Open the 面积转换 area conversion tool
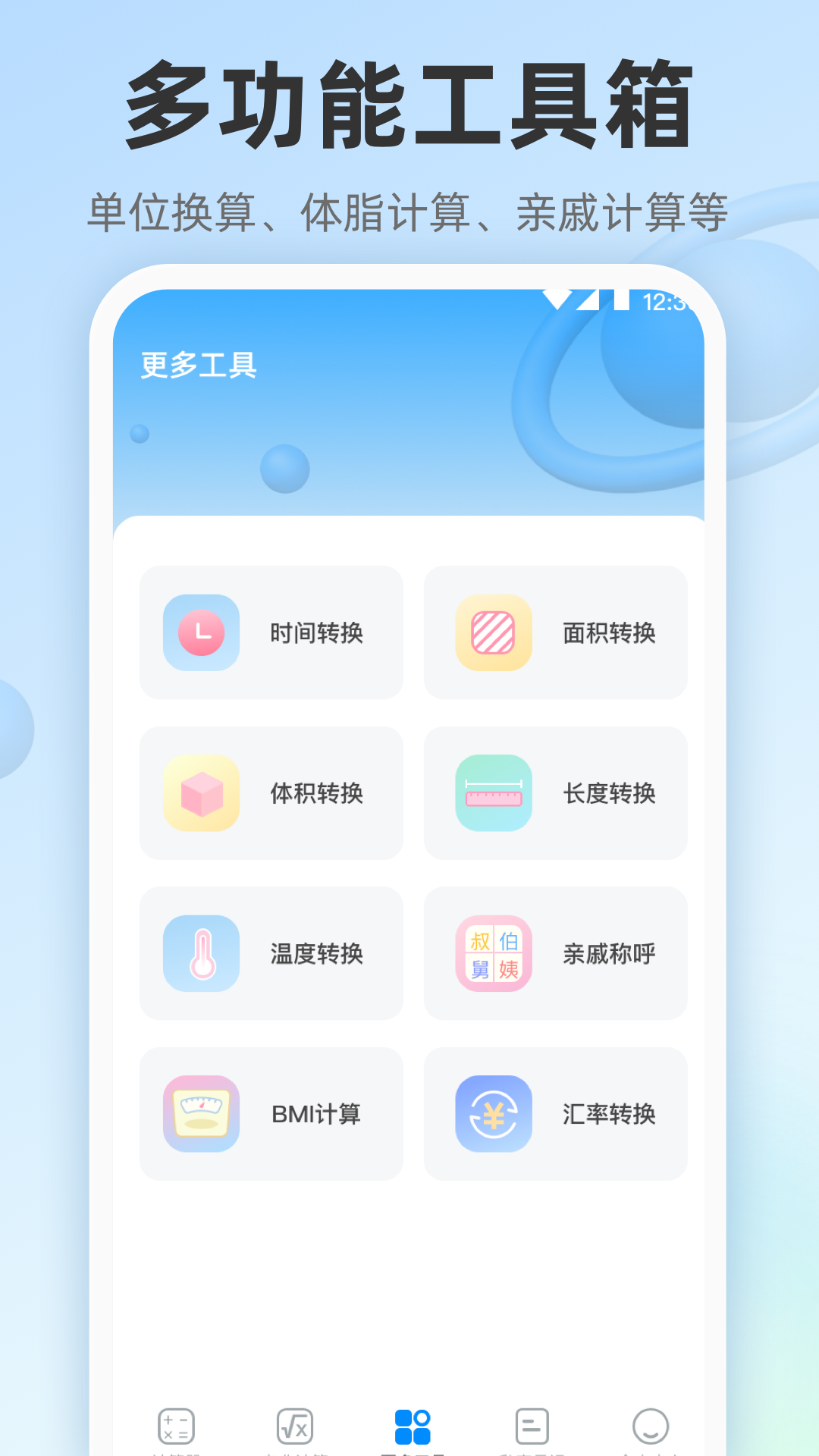This screenshot has height=1456, width=819. [556, 632]
